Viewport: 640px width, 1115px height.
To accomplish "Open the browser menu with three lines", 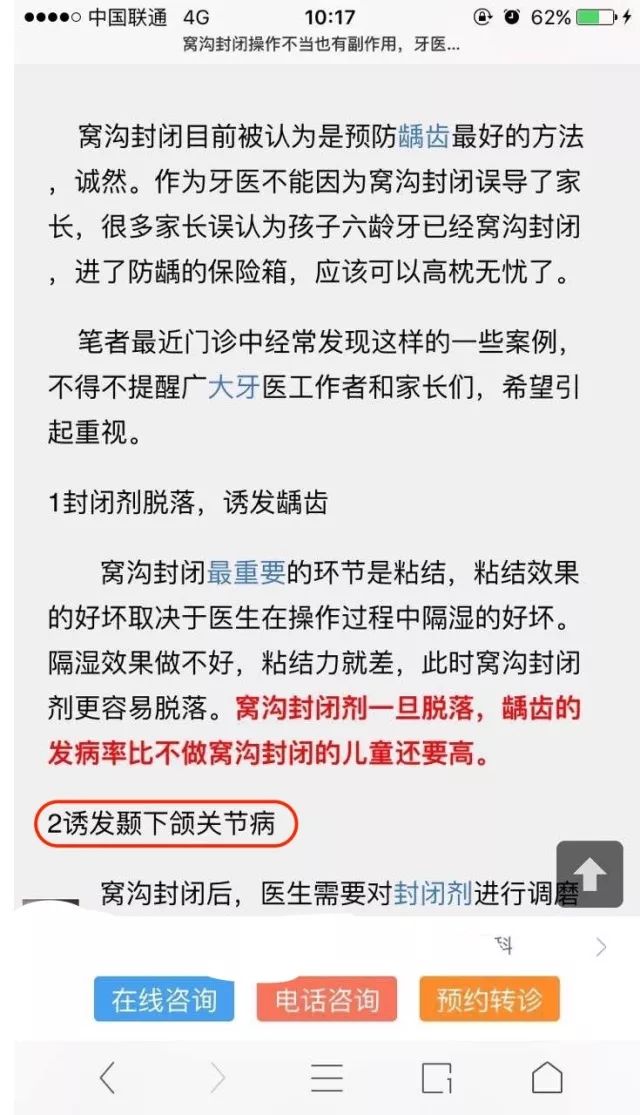I will click(x=327, y=1077).
